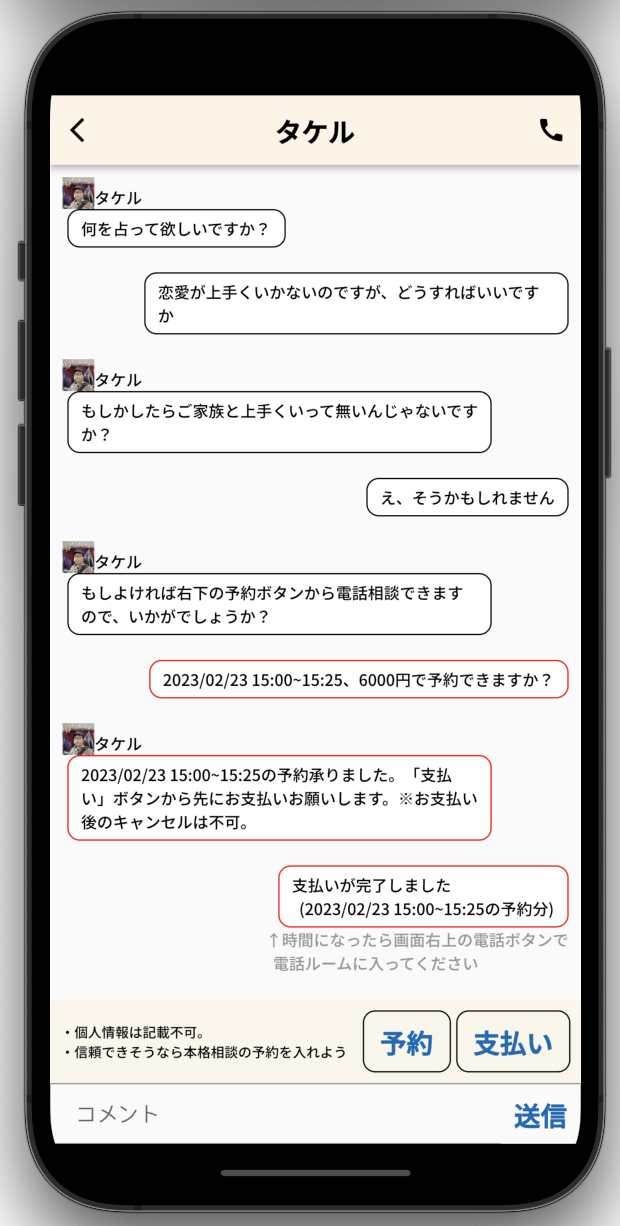Tap the 予約 button to book

click(x=406, y=1042)
